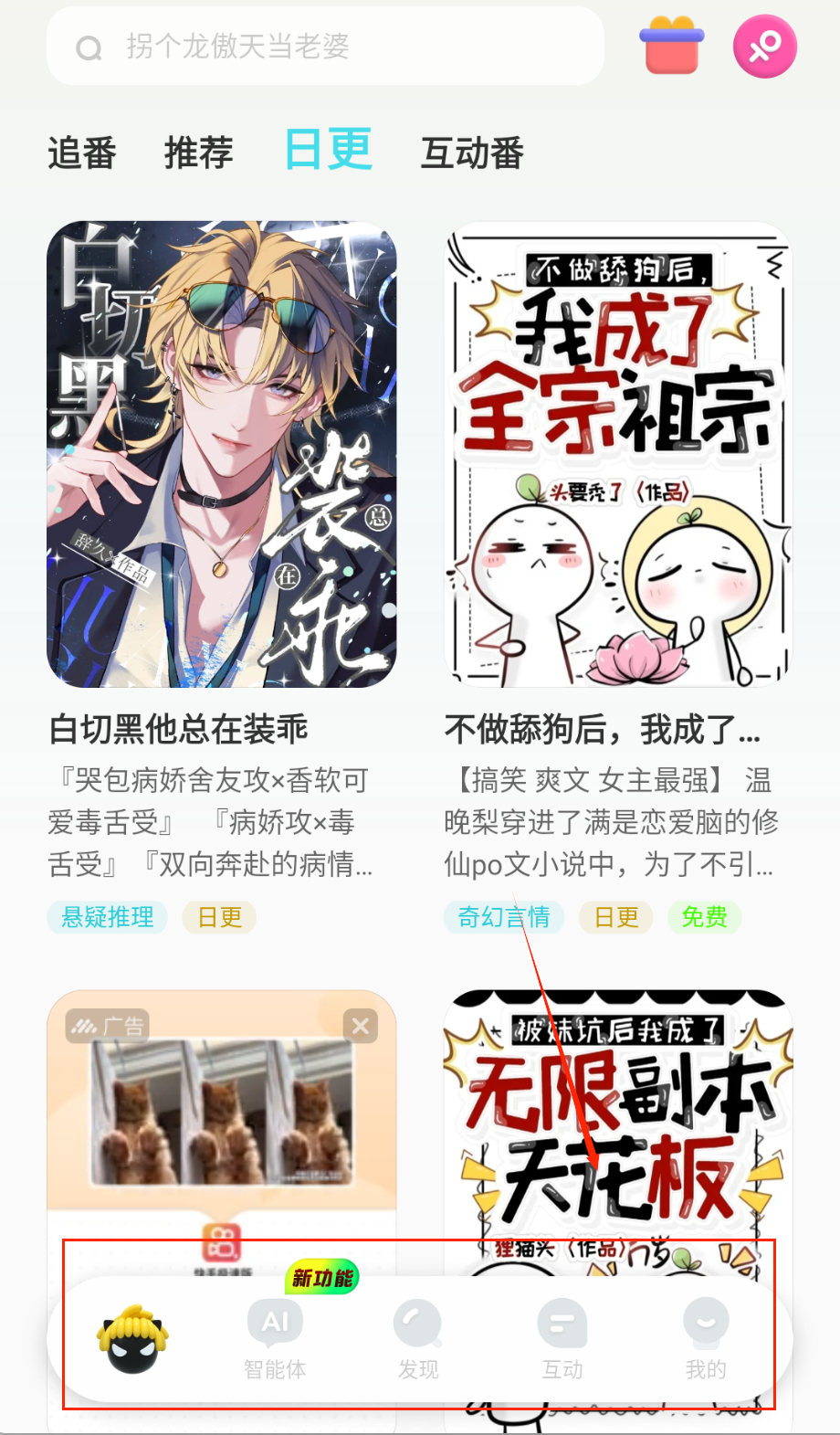The image size is (840, 1435).
Task: Switch to the 发现 bottom tab
Action: pyautogui.click(x=418, y=1339)
